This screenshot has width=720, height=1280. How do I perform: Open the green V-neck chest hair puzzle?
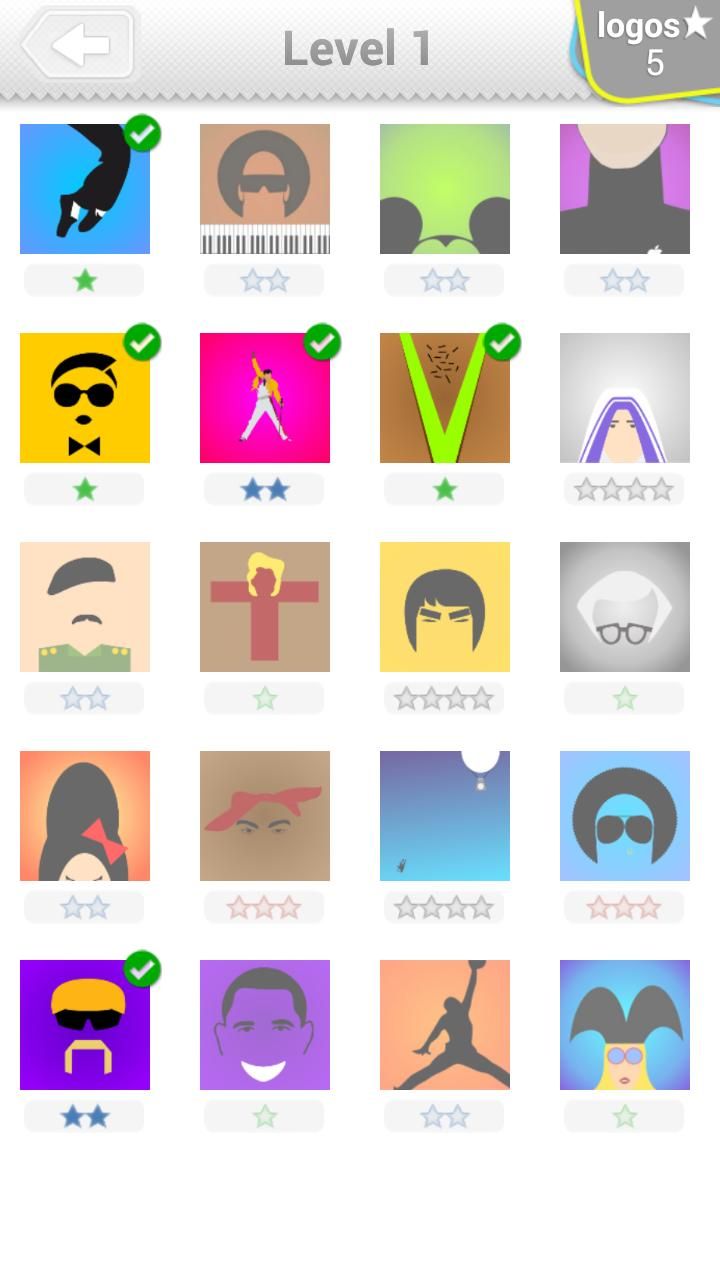(x=445, y=397)
